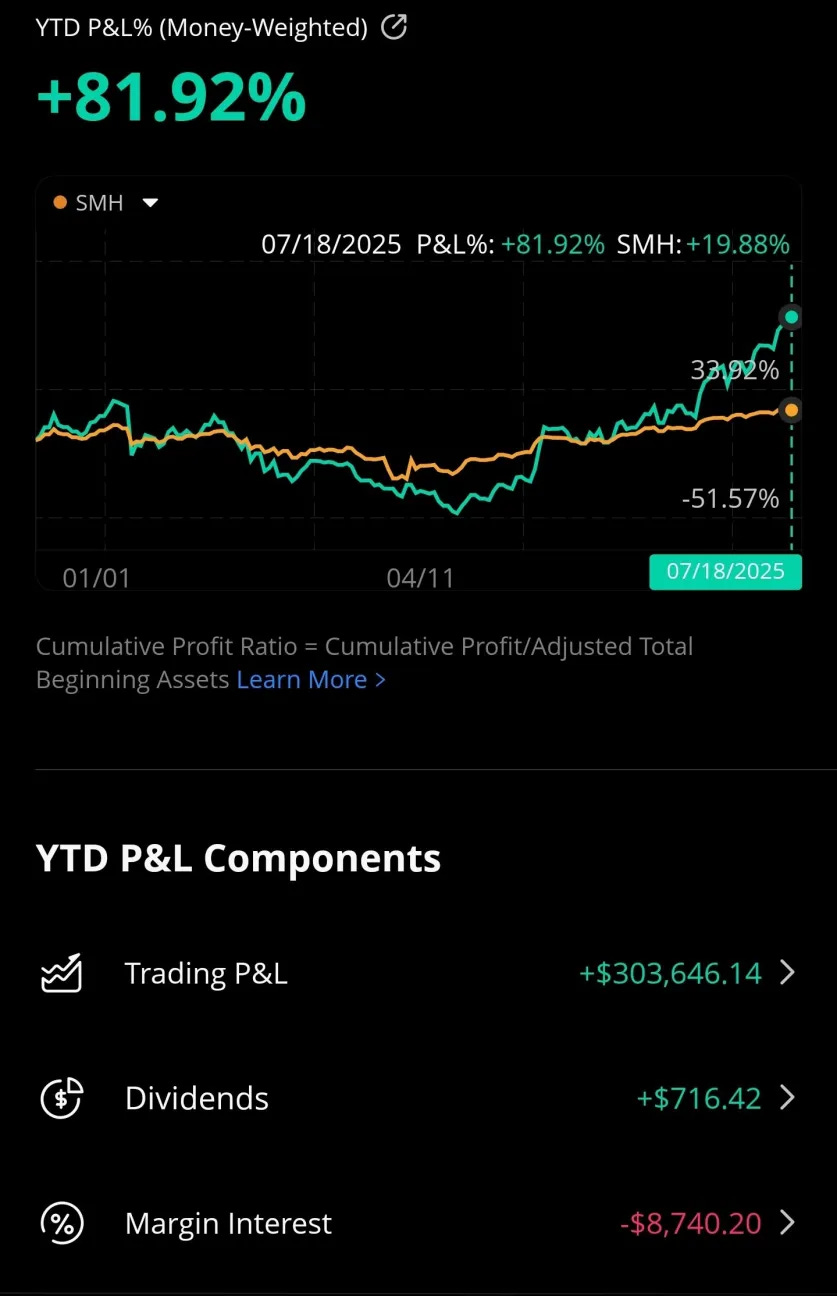Open Trading P&L details
This screenshot has width=837, height=1296.
[418, 973]
